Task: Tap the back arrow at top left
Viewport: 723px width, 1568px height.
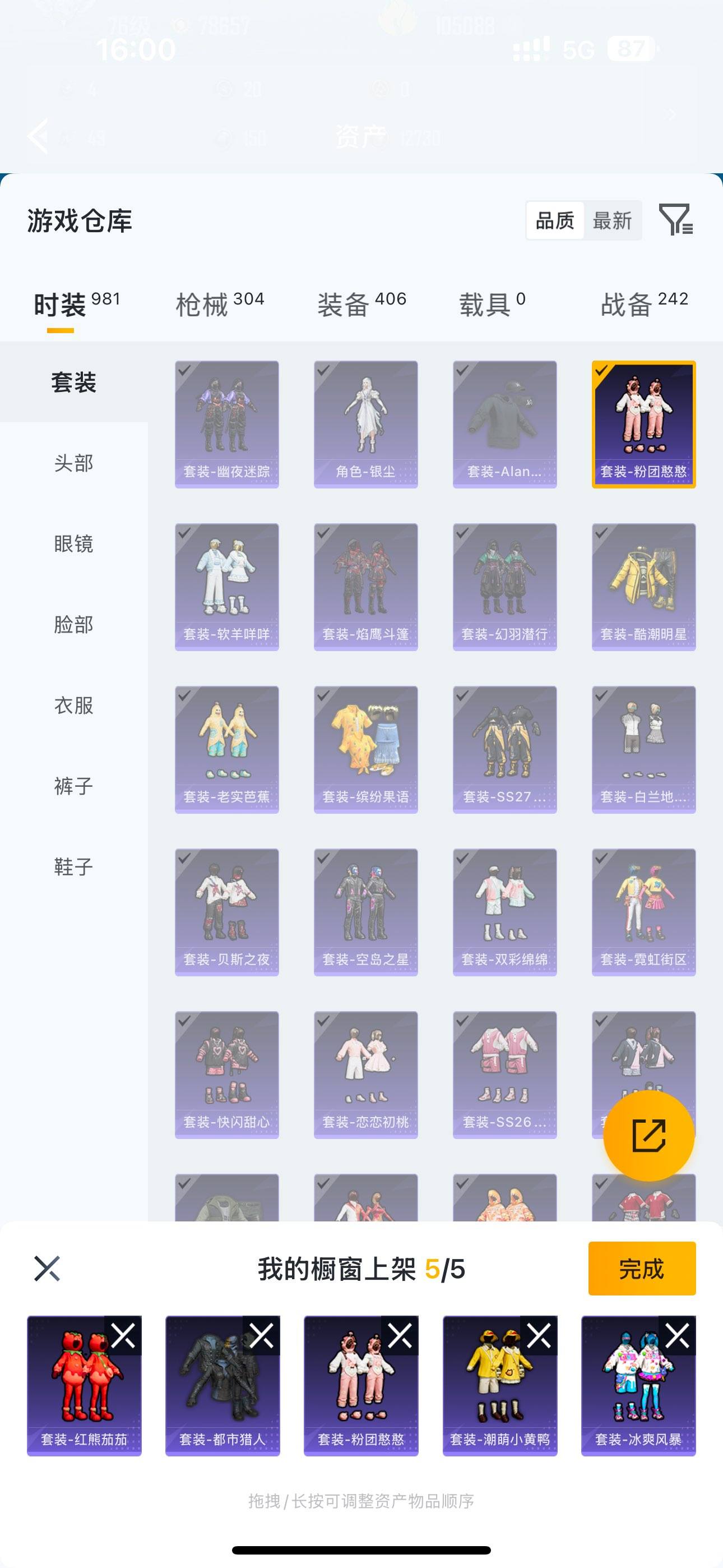Action: (38, 136)
